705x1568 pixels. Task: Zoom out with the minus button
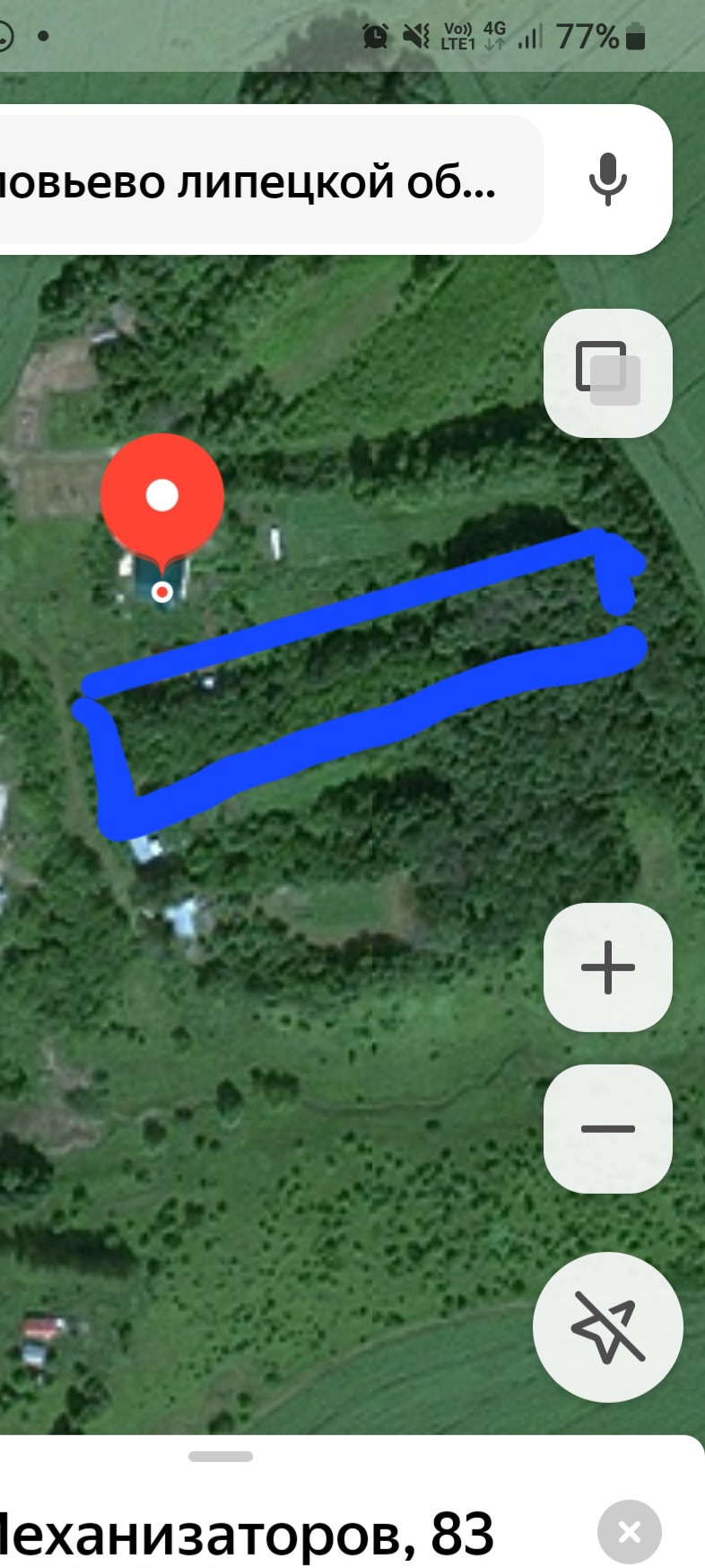[x=607, y=1128]
